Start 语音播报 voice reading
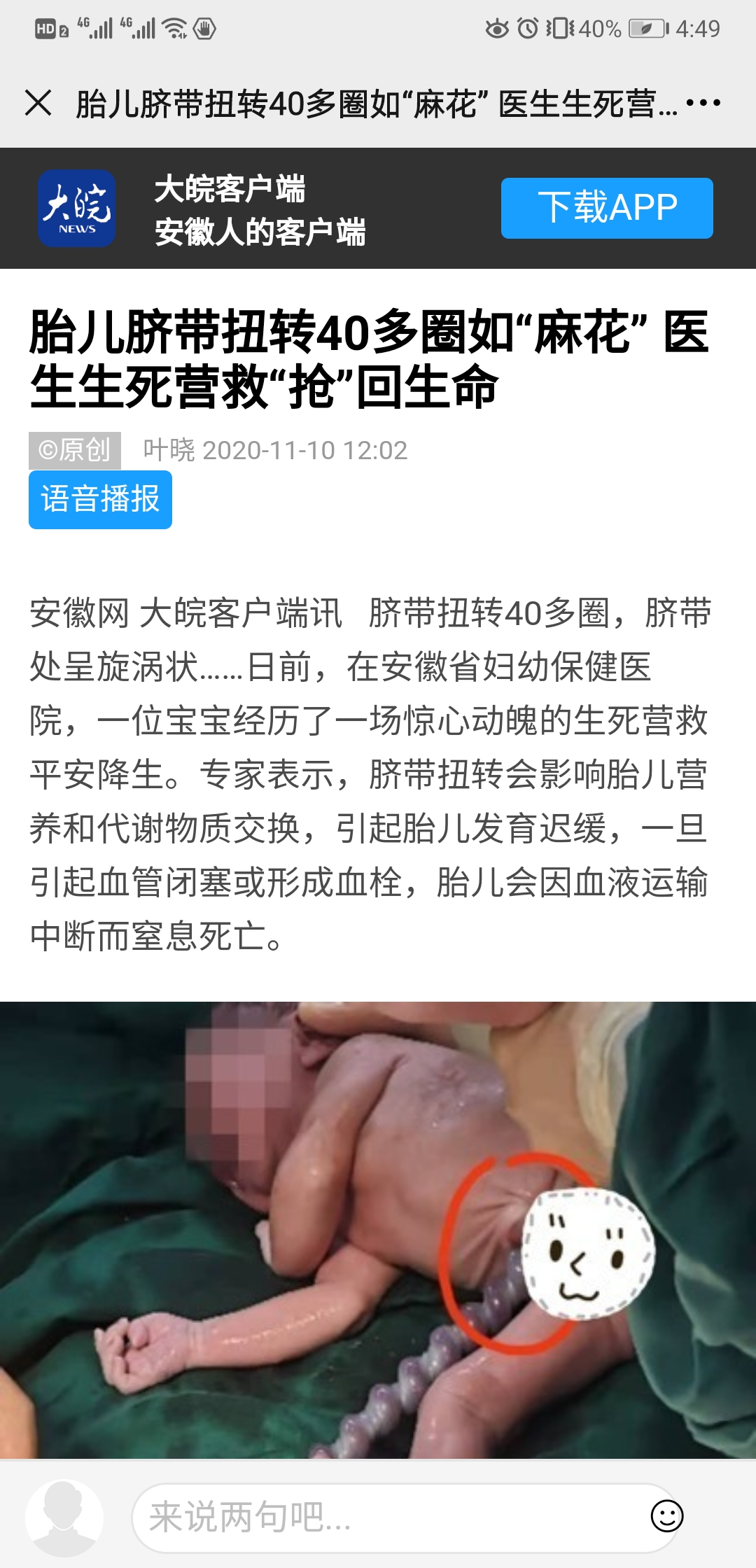Screen dimensions: 756x1568 (x=100, y=499)
